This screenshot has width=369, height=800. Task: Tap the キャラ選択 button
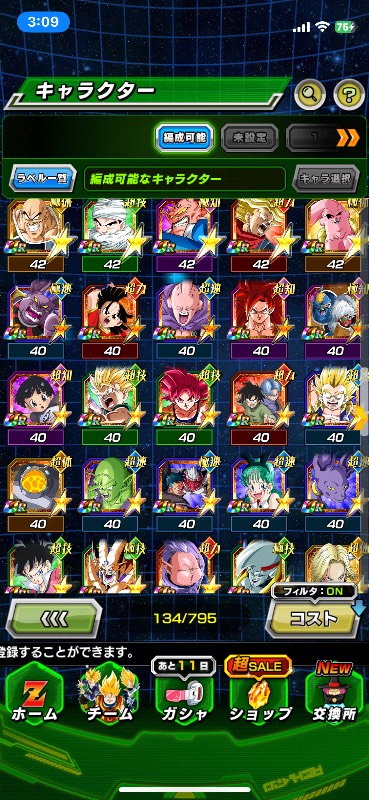(326, 179)
